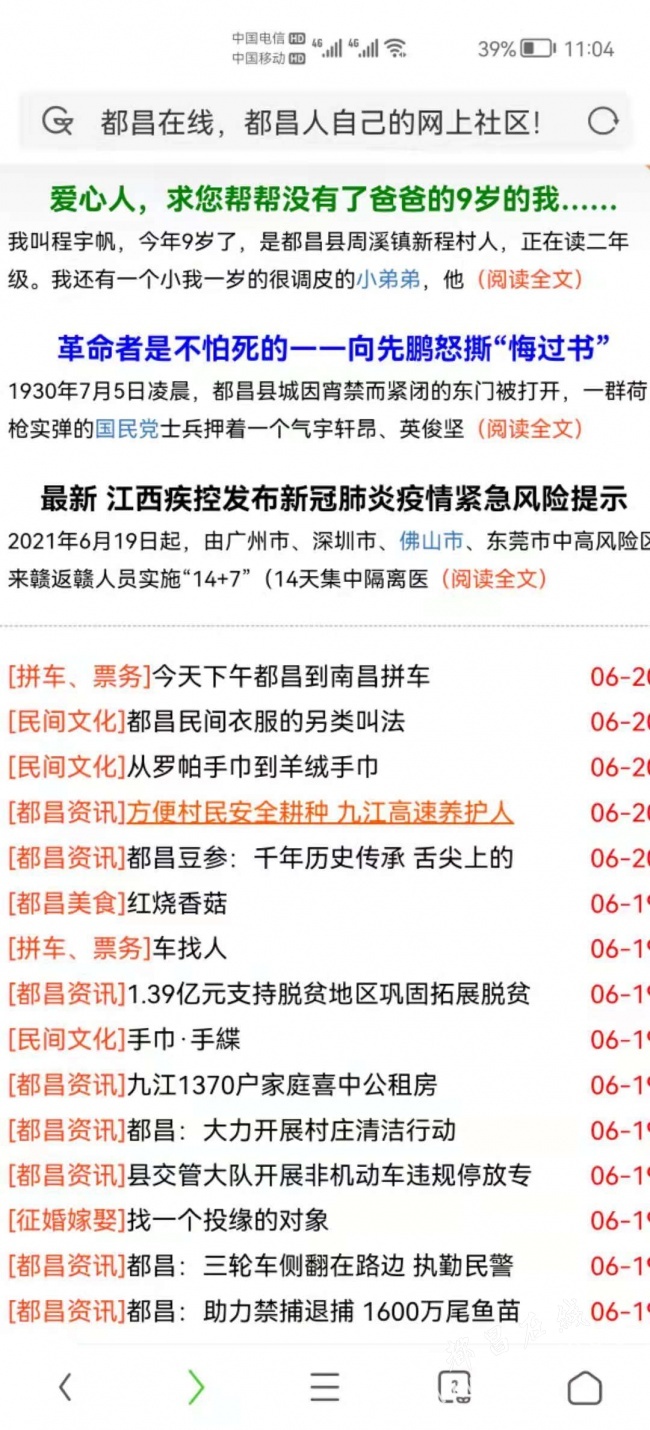Open the 红烧香菇 food post
650x1430 pixels.
point(177,903)
